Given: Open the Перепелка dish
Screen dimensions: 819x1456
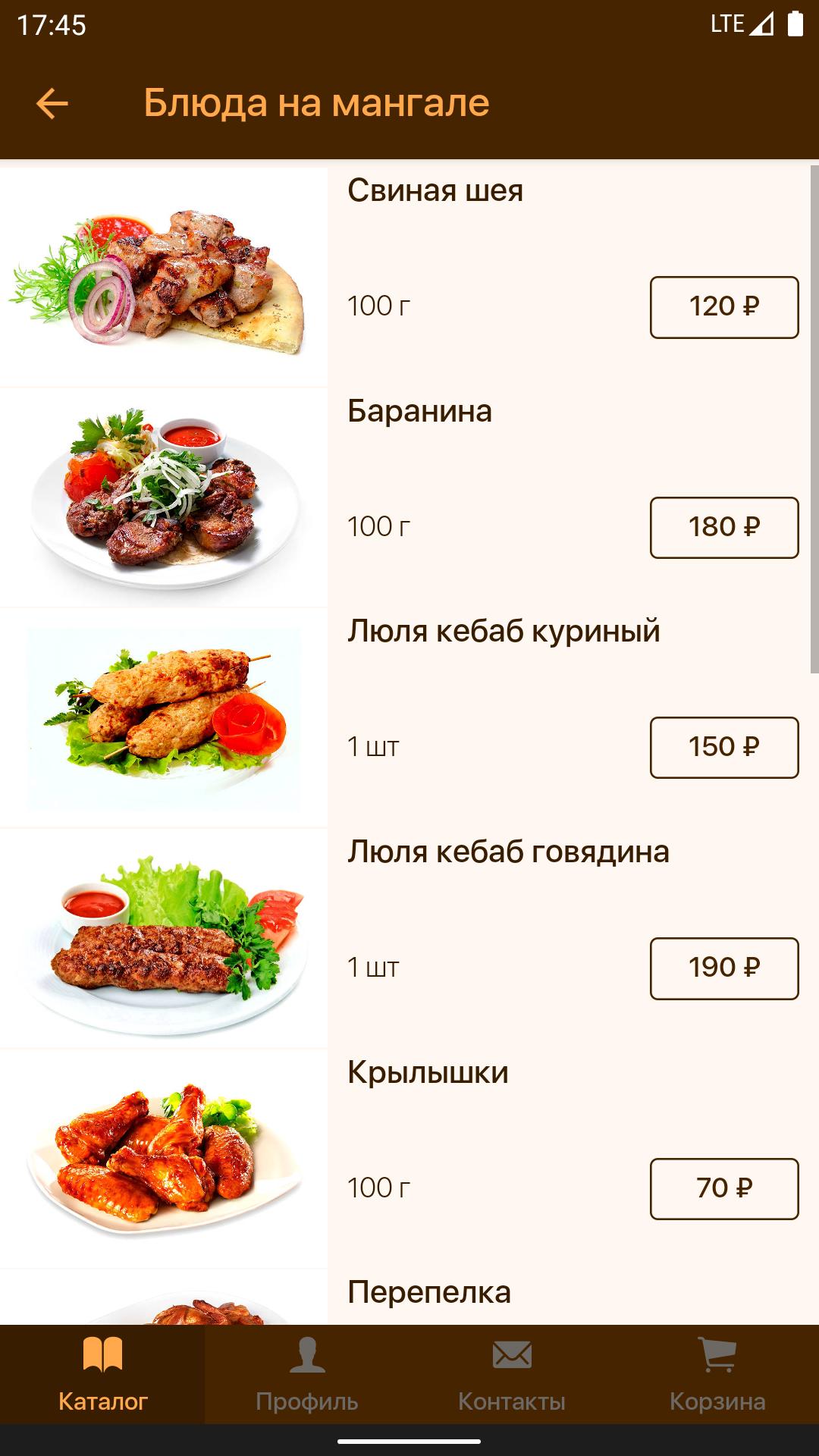Looking at the screenshot, I should (x=429, y=1293).
